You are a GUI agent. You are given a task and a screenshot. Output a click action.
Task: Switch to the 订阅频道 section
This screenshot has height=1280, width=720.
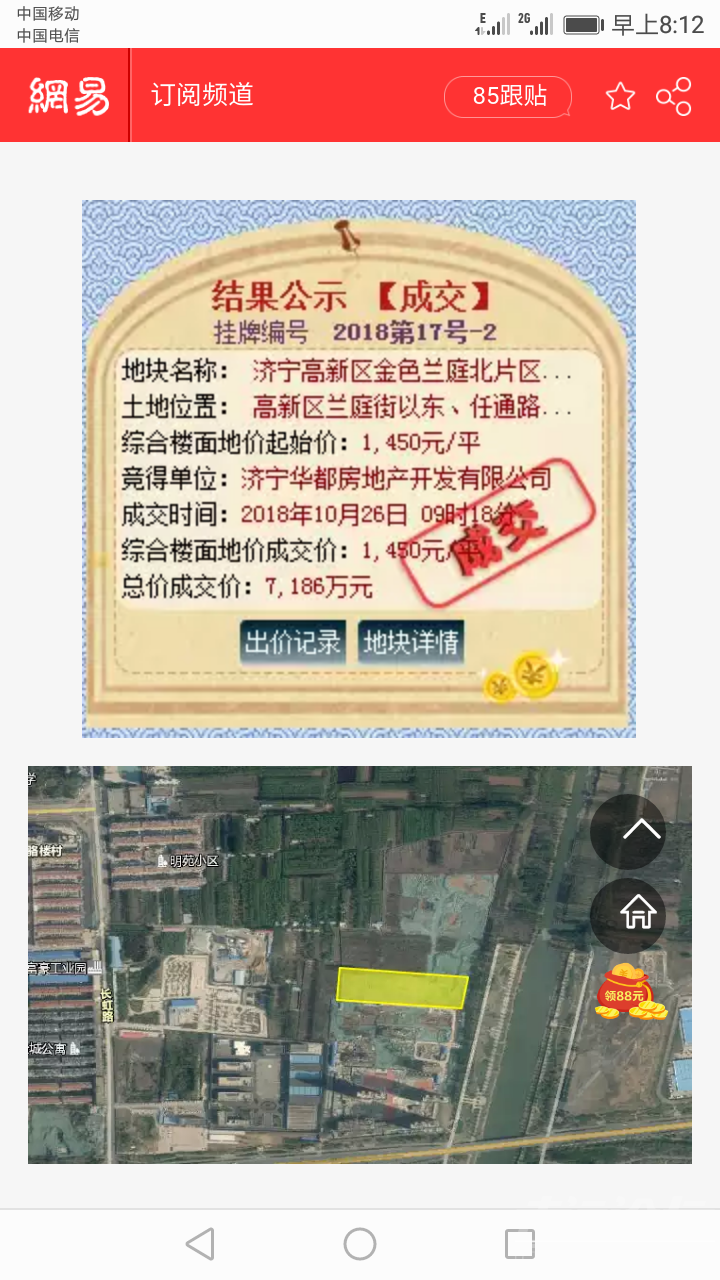tap(200, 97)
